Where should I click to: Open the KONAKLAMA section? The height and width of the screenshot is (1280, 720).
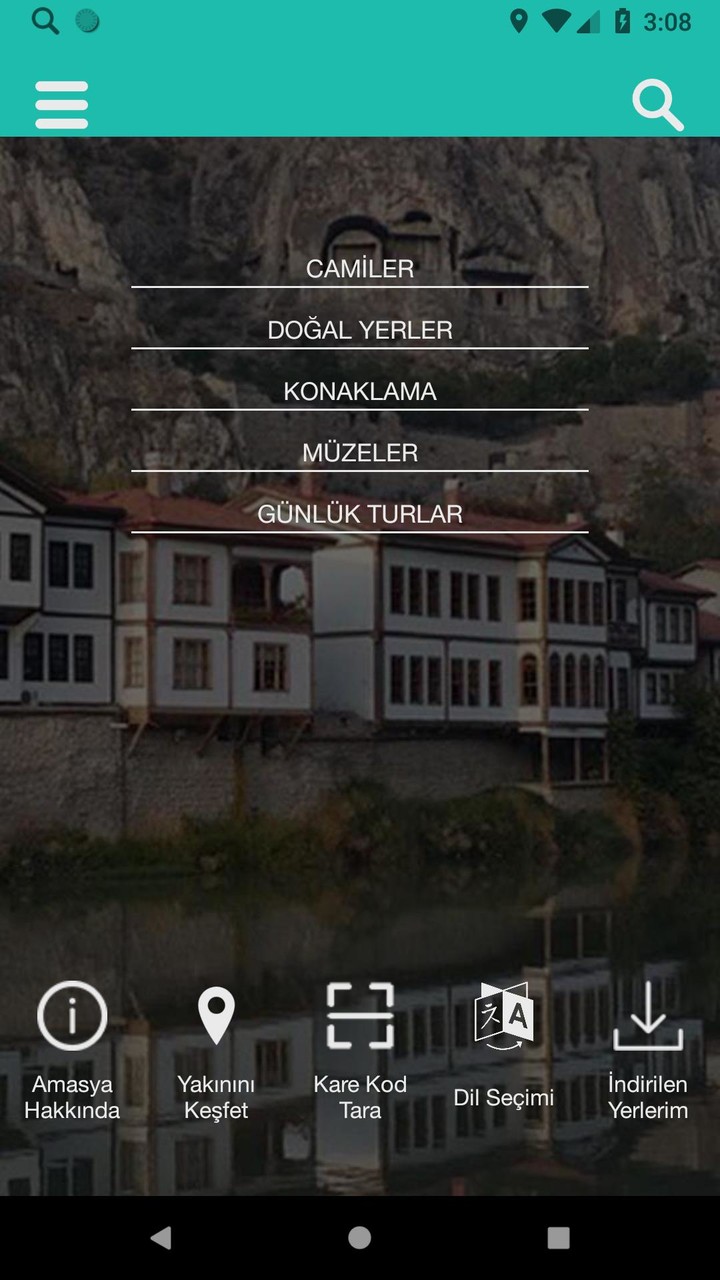point(360,391)
